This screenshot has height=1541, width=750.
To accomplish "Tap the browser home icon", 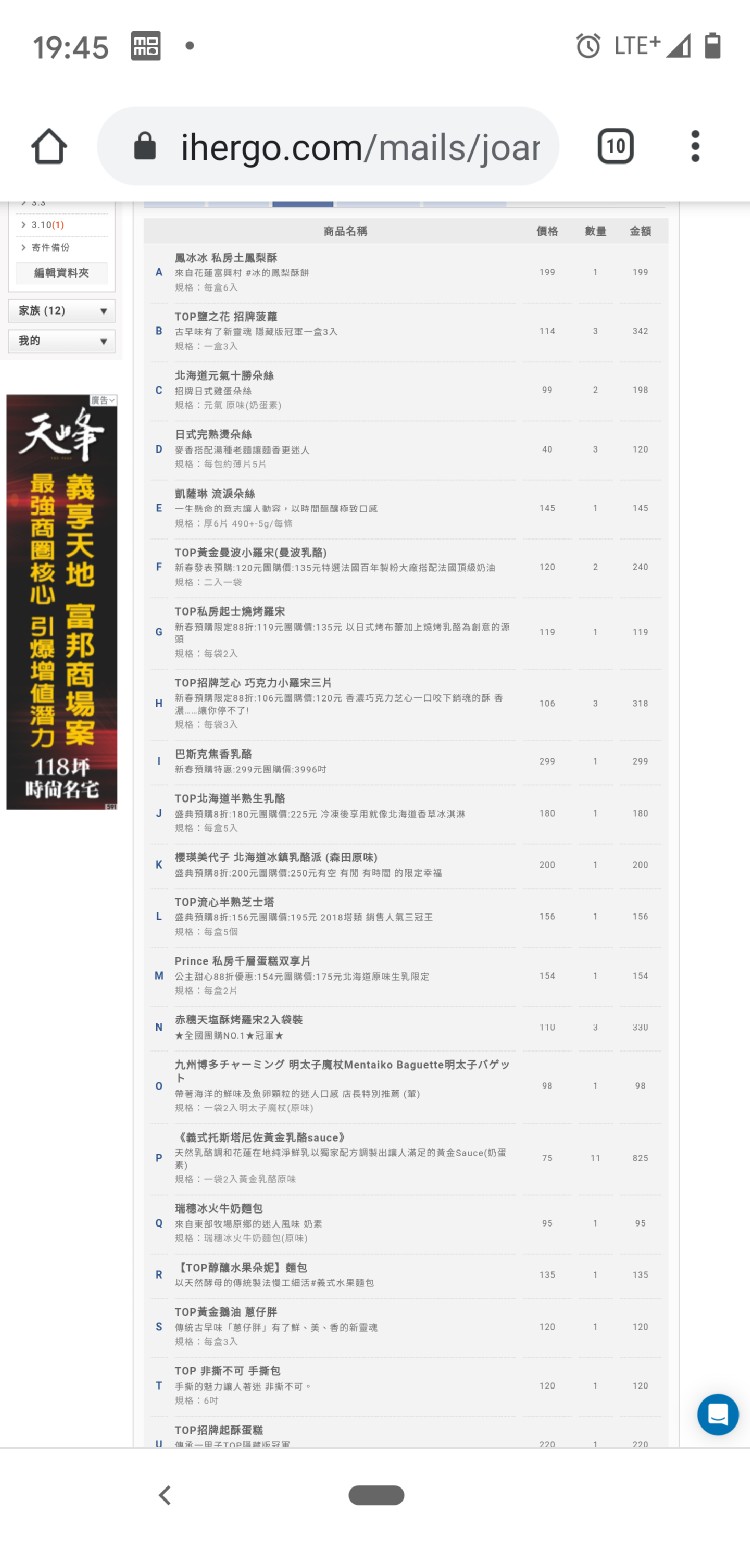I will click(49, 147).
